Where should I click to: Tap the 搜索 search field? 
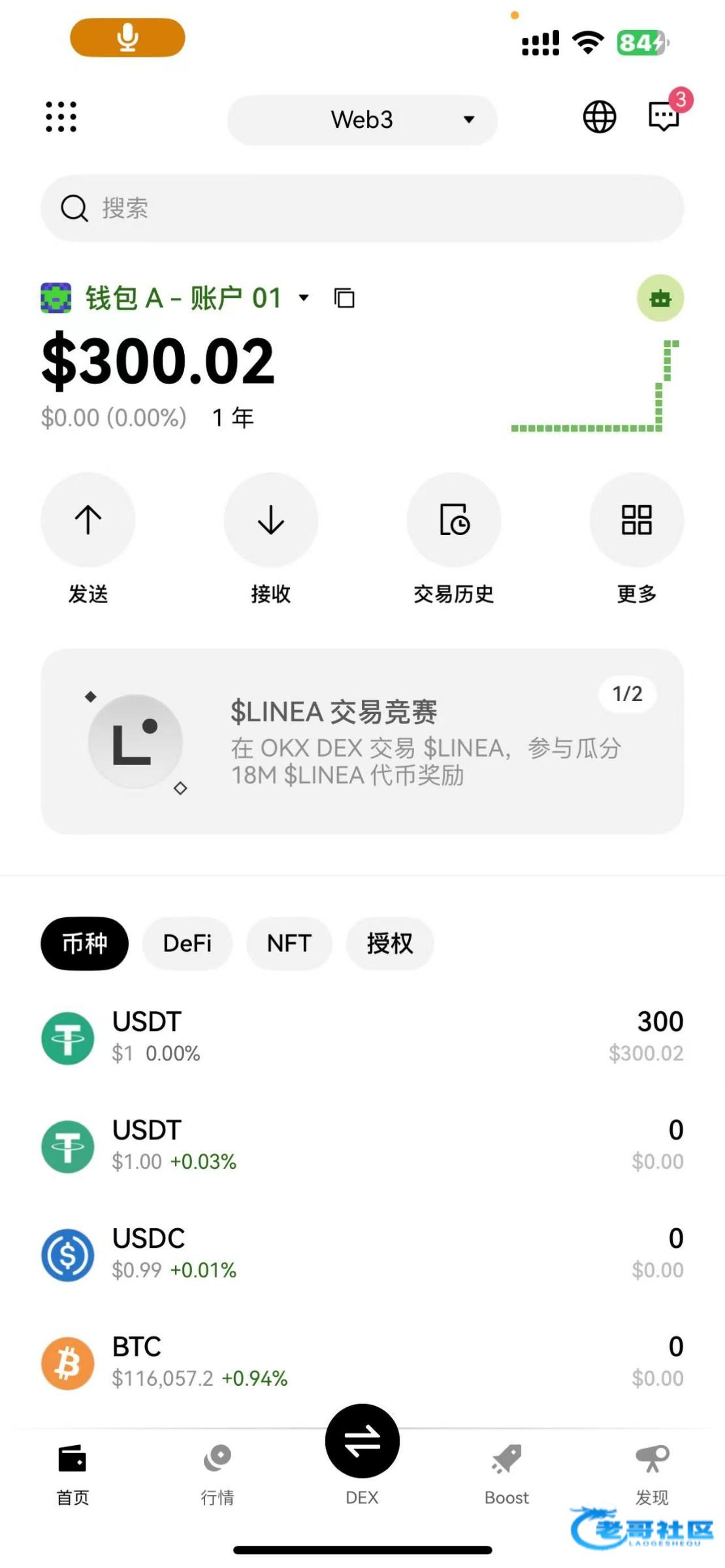[362, 208]
